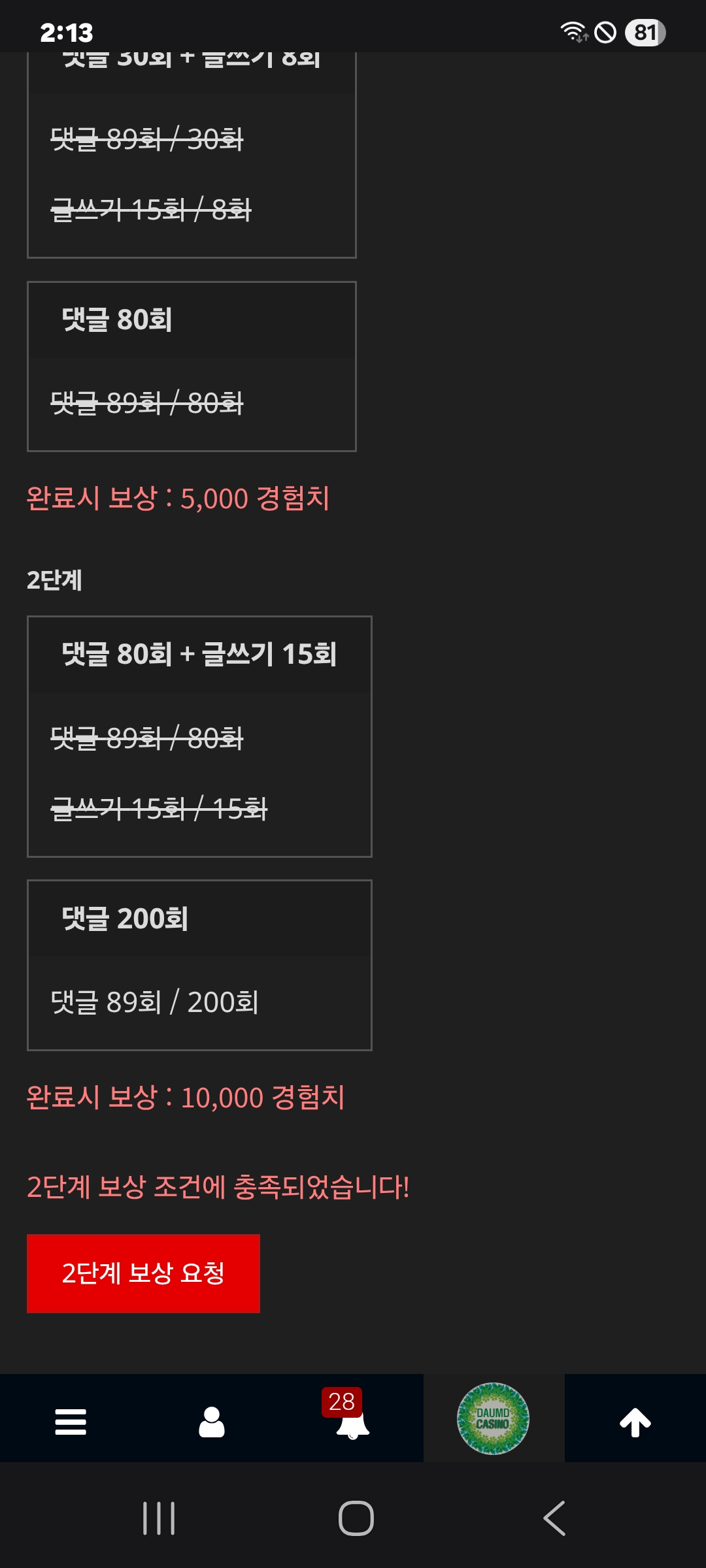Open the hamburger menu

click(x=71, y=1422)
